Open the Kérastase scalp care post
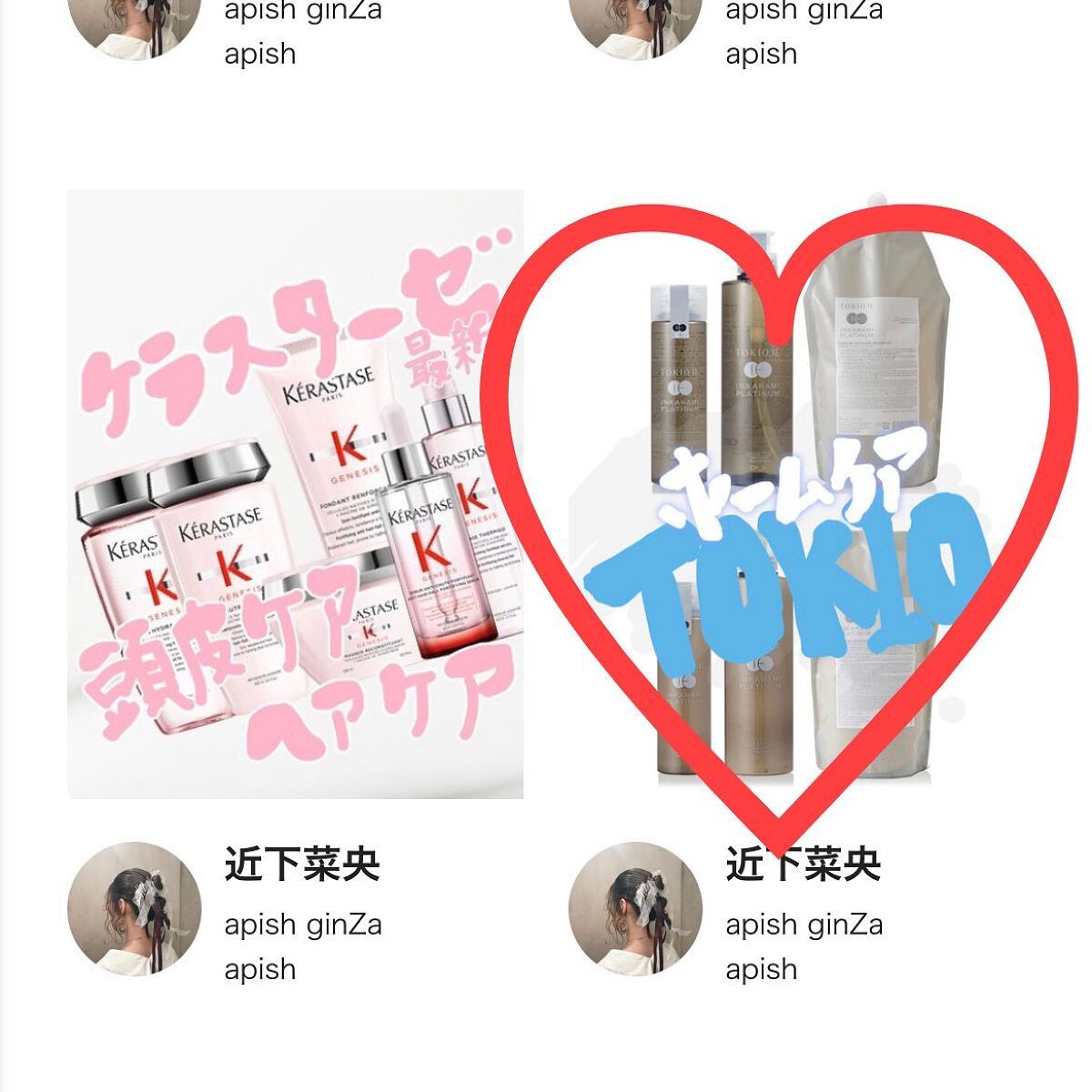1092x1092 pixels. (x=295, y=494)
